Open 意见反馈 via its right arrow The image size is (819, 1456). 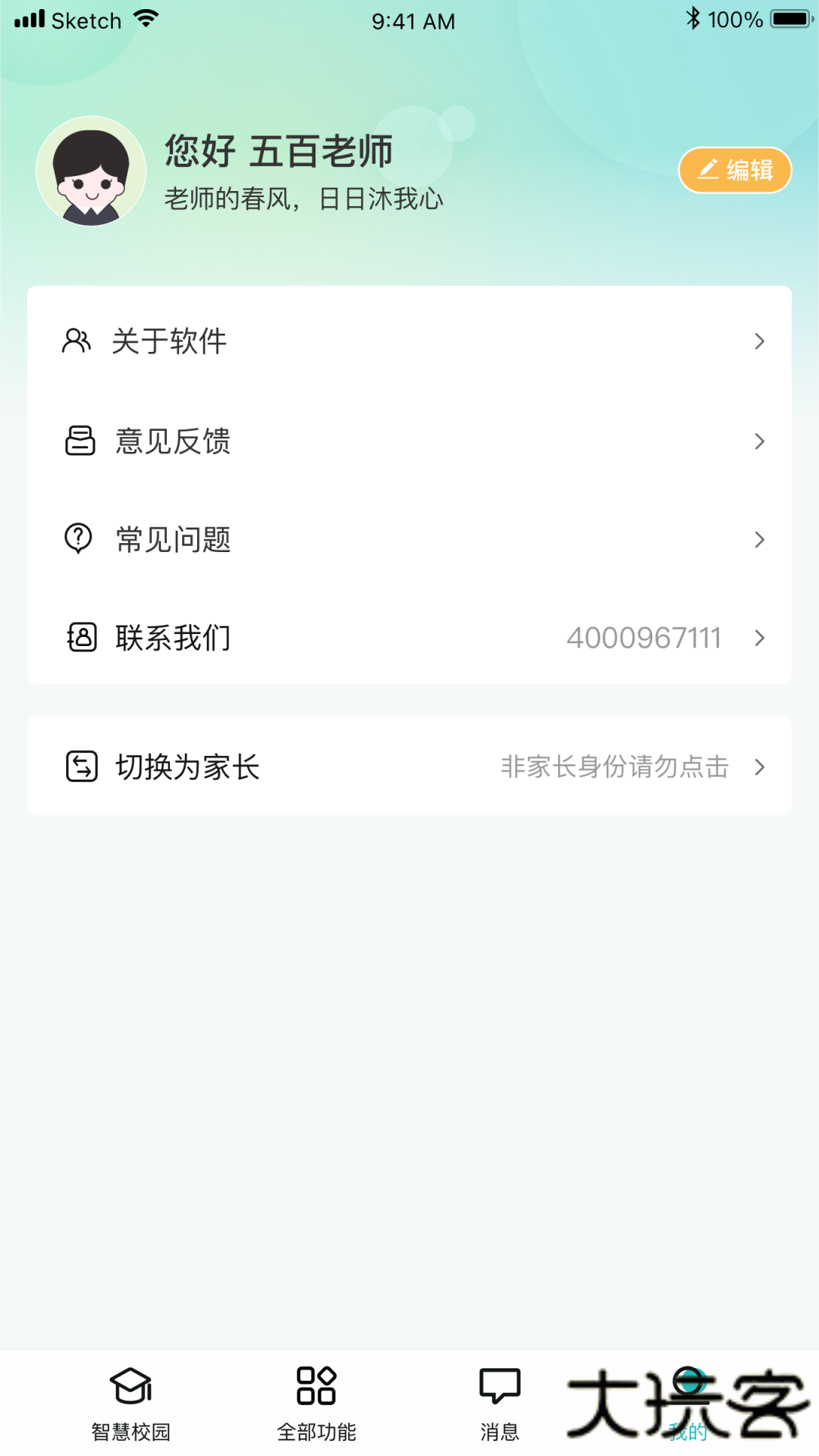759,441
